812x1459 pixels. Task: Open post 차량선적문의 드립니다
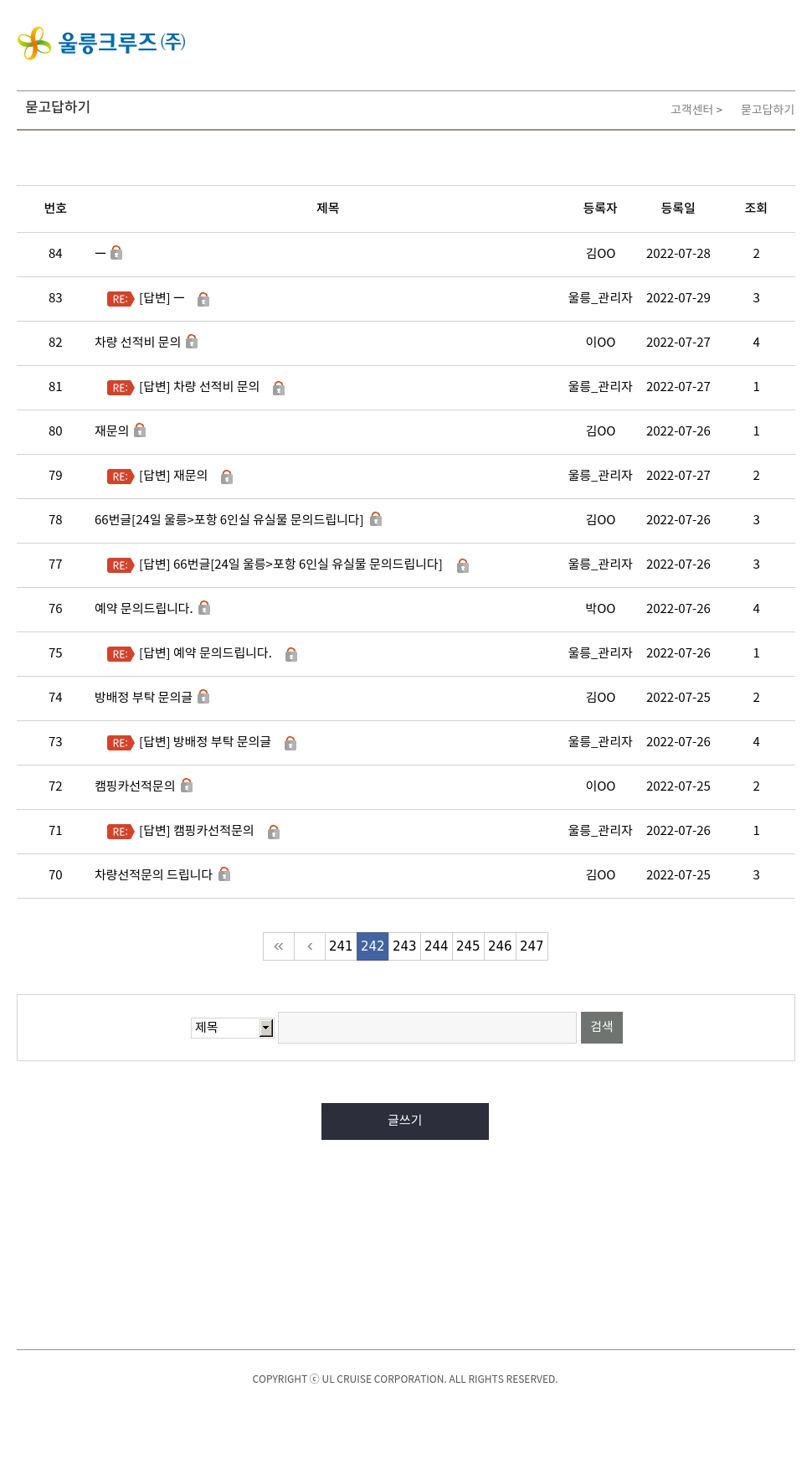(x=153, y=874)
